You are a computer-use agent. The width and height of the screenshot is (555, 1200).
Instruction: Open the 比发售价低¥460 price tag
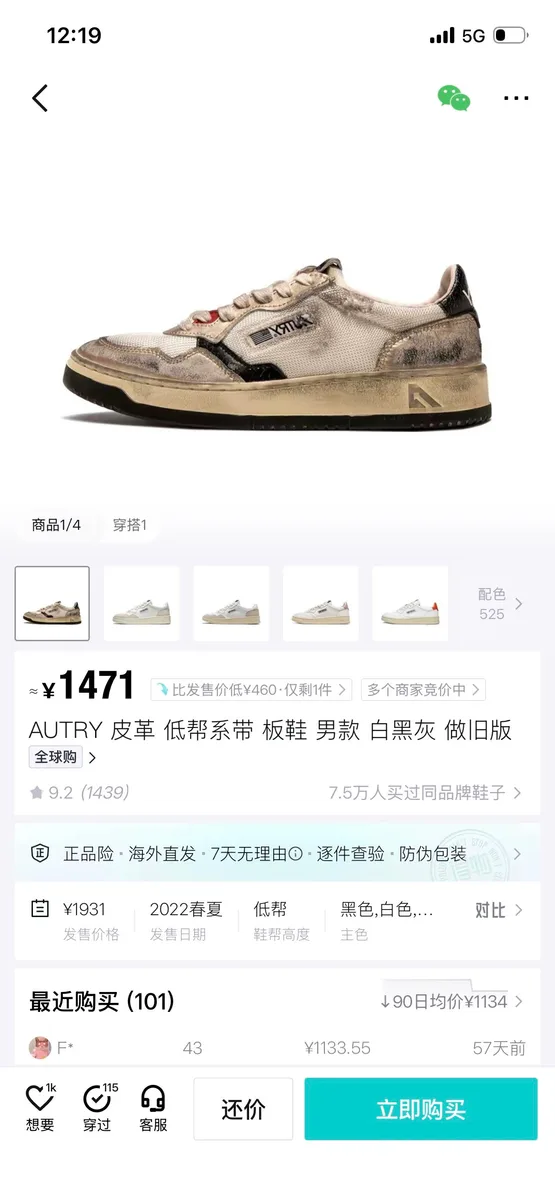click(251, 689)
